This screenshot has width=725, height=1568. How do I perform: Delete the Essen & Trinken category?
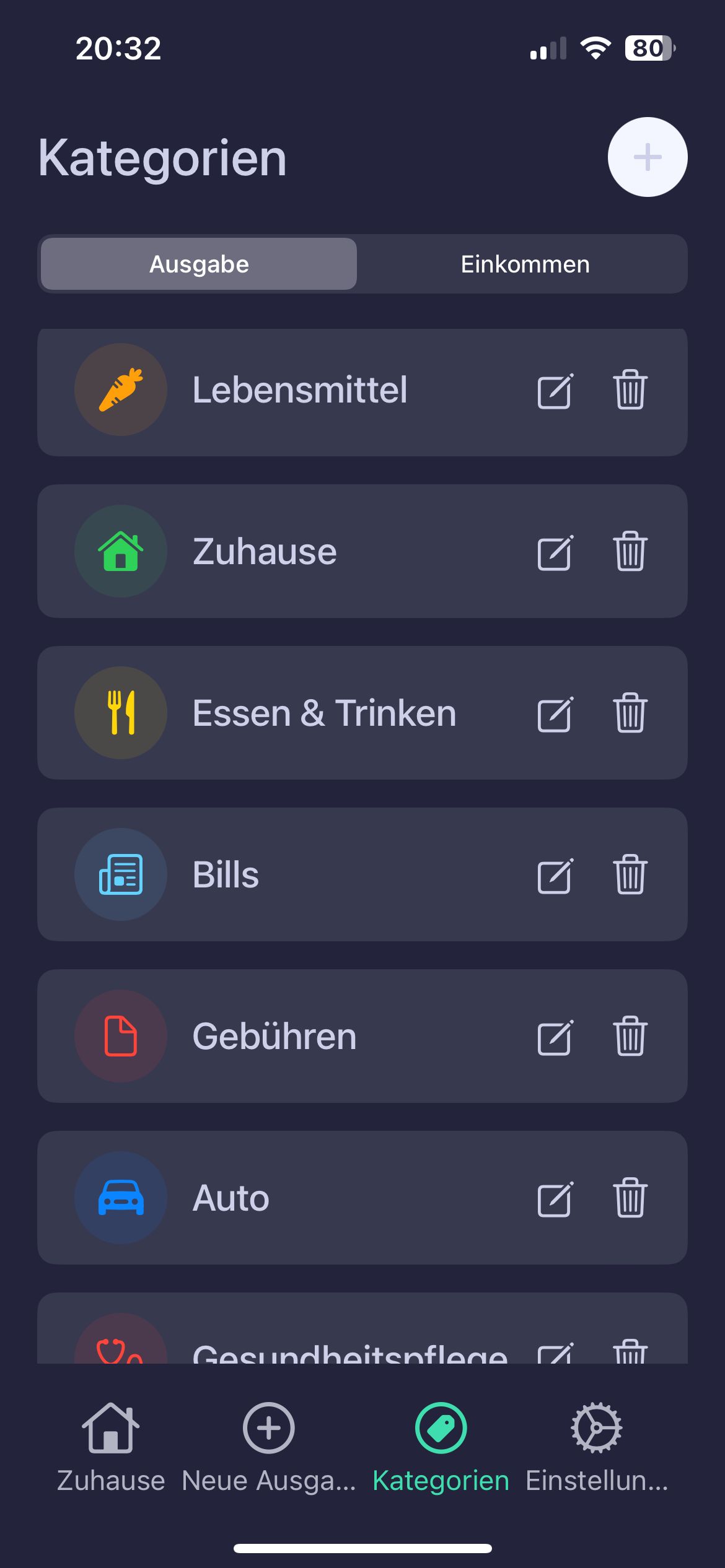pyautogui.click(x=630, y=713)
